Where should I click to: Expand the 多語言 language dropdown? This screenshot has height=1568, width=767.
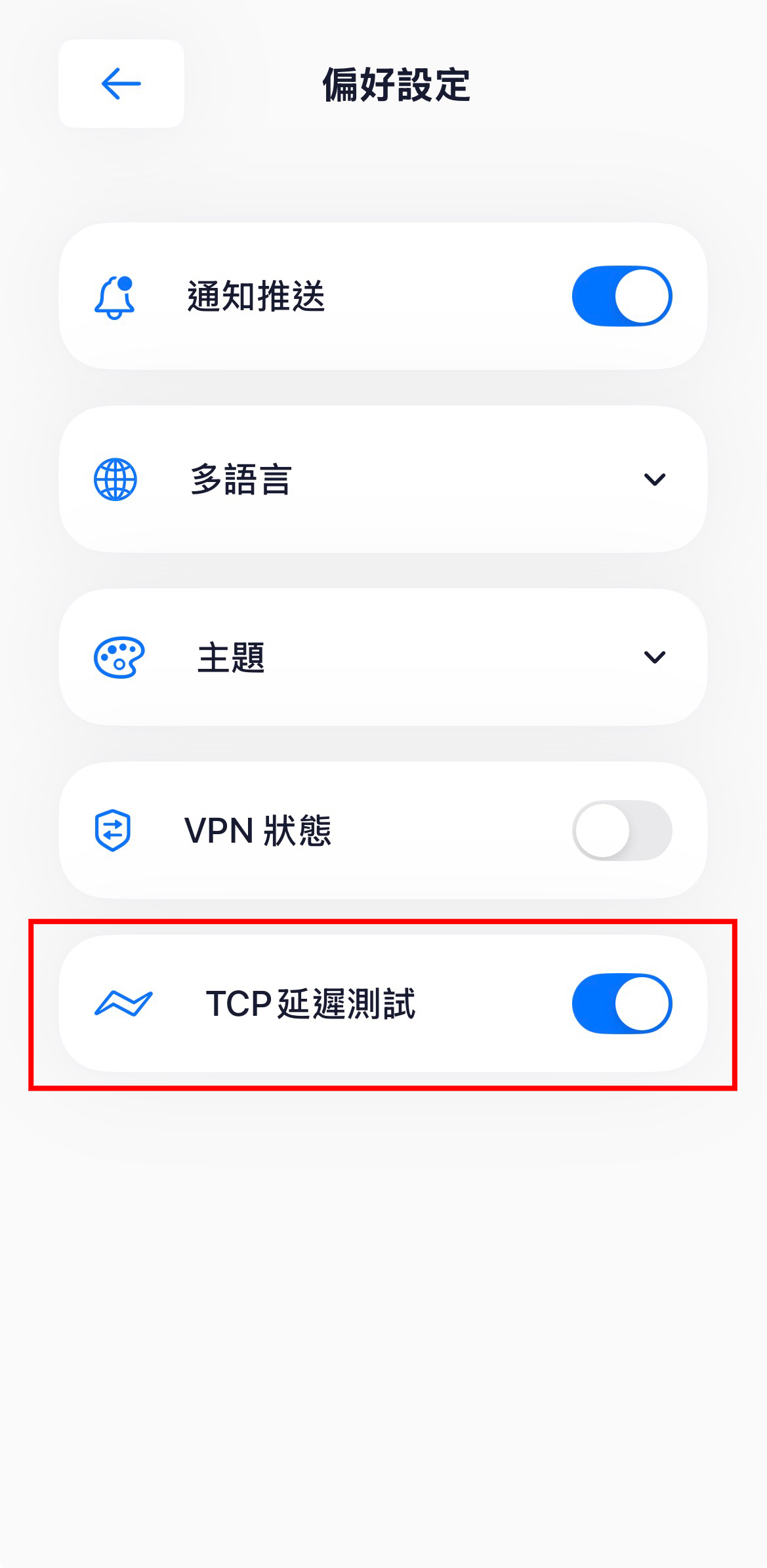click(654, 479)
